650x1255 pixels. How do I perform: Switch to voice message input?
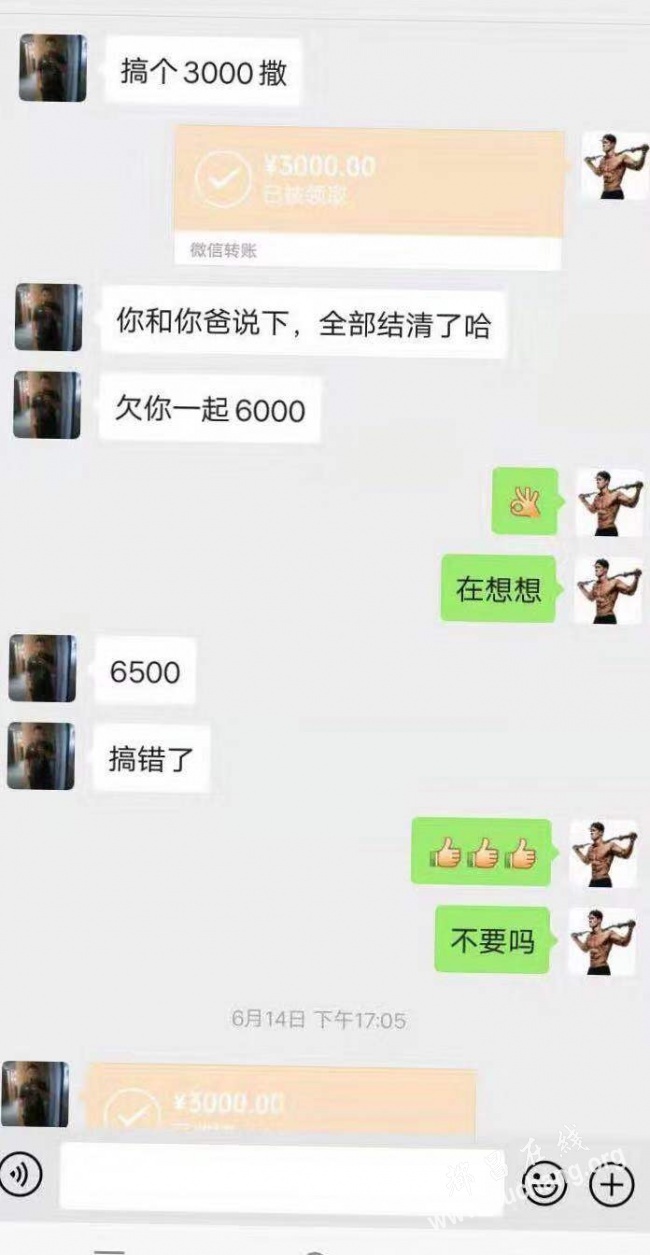pos(21,1176)
